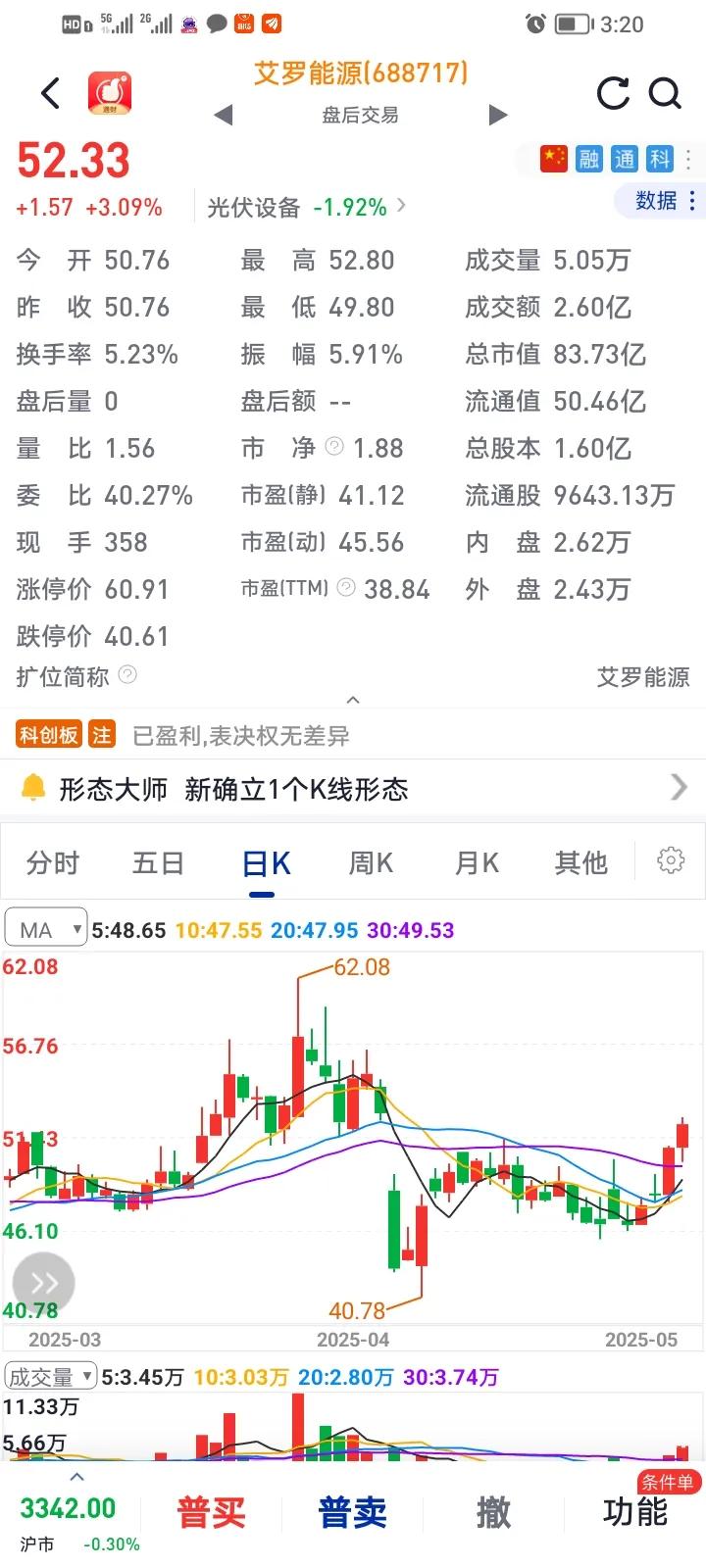Select the 周K chart tab

click(371, 863)
